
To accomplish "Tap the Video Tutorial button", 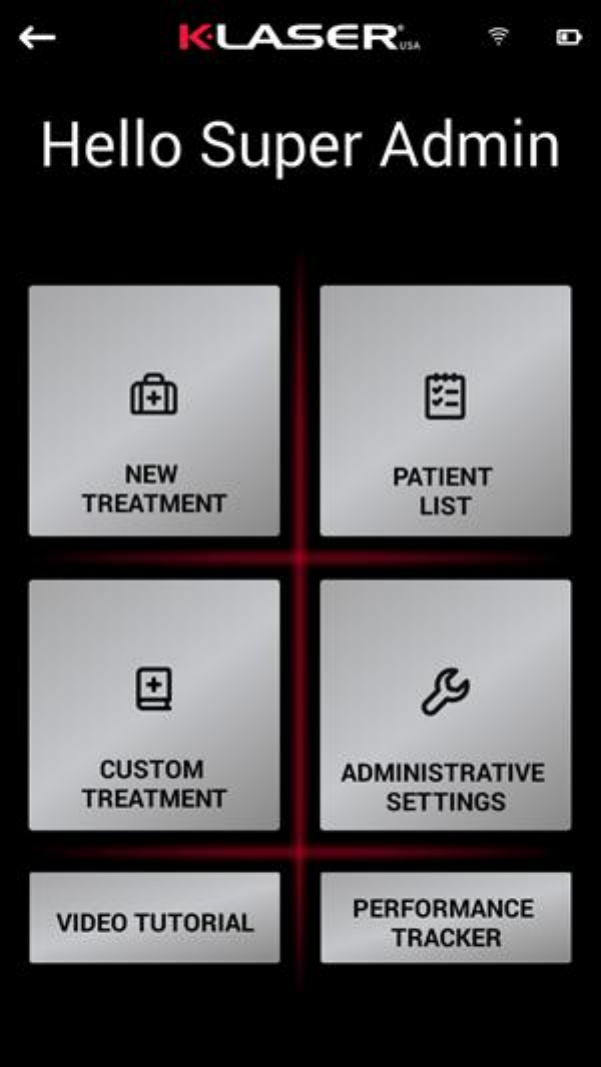I will [155, 917].
